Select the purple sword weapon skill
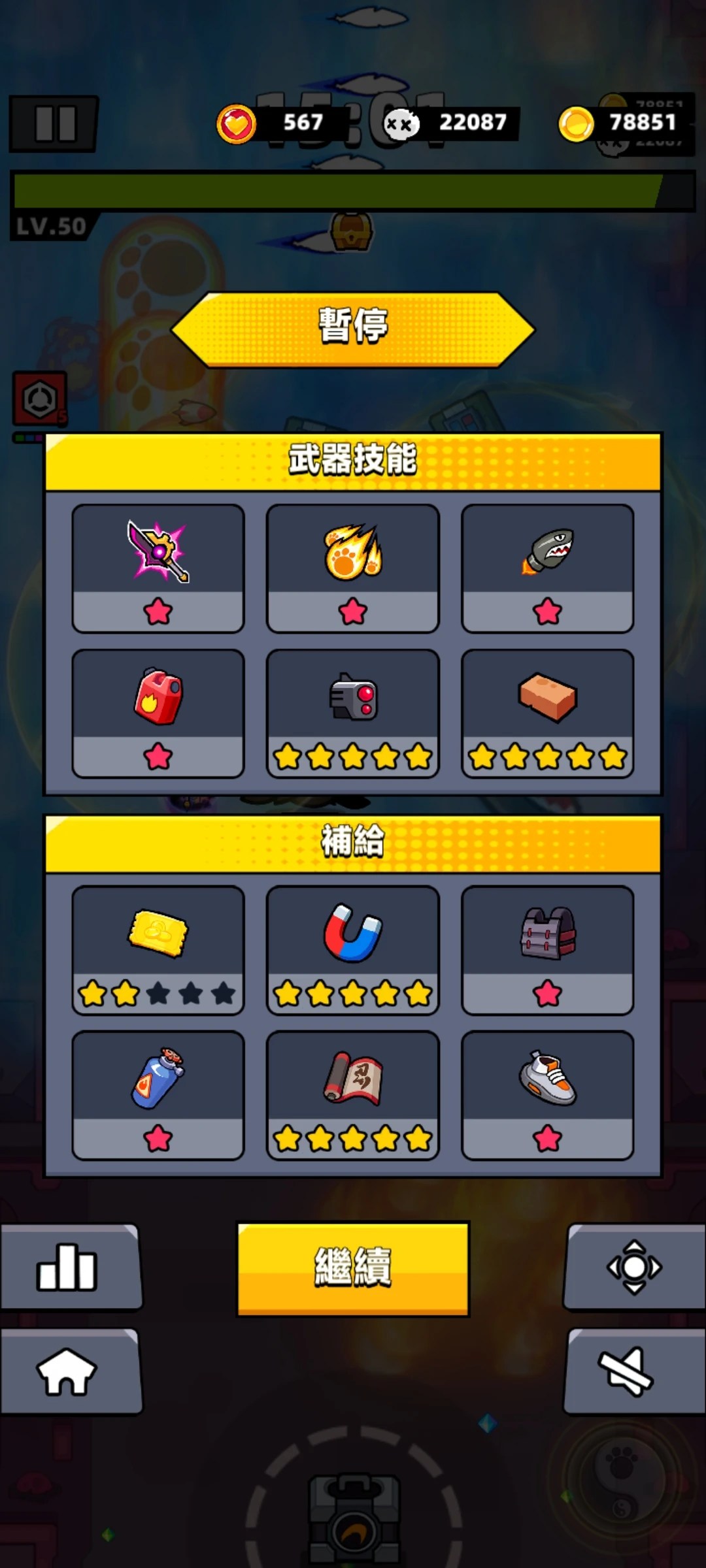 tap(158, 568)
